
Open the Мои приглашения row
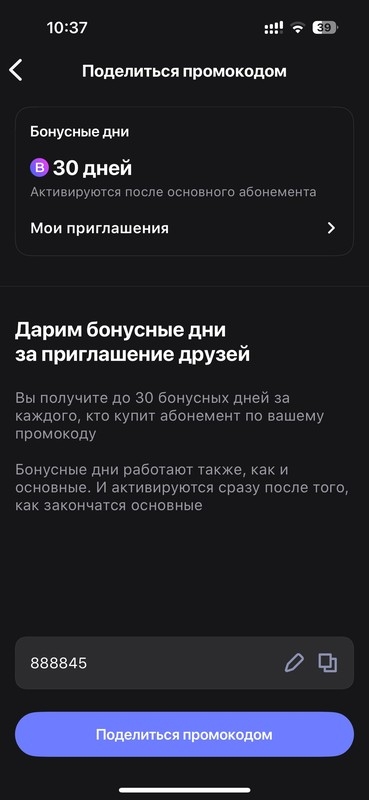click(184, 228)
